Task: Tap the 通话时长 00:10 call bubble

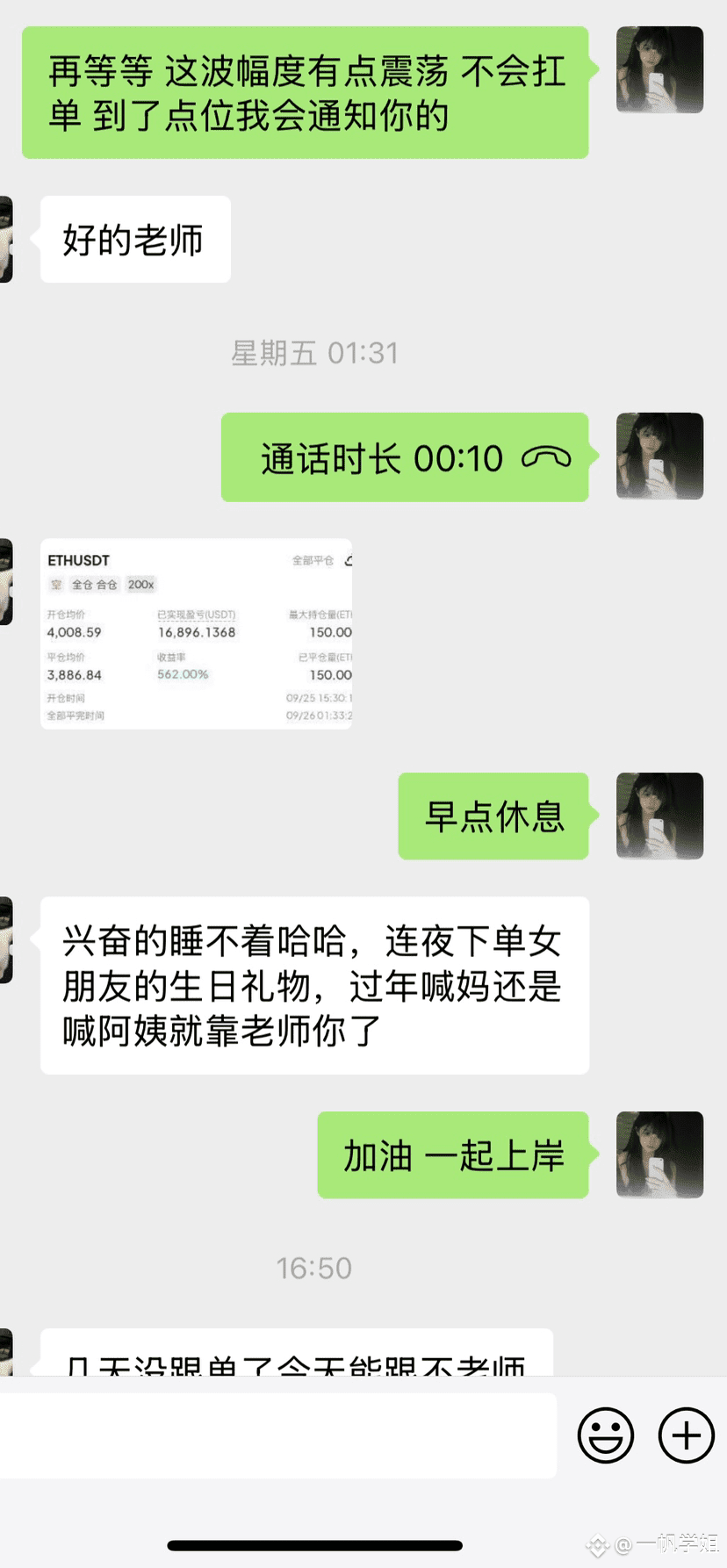Action: click(405, 457)
